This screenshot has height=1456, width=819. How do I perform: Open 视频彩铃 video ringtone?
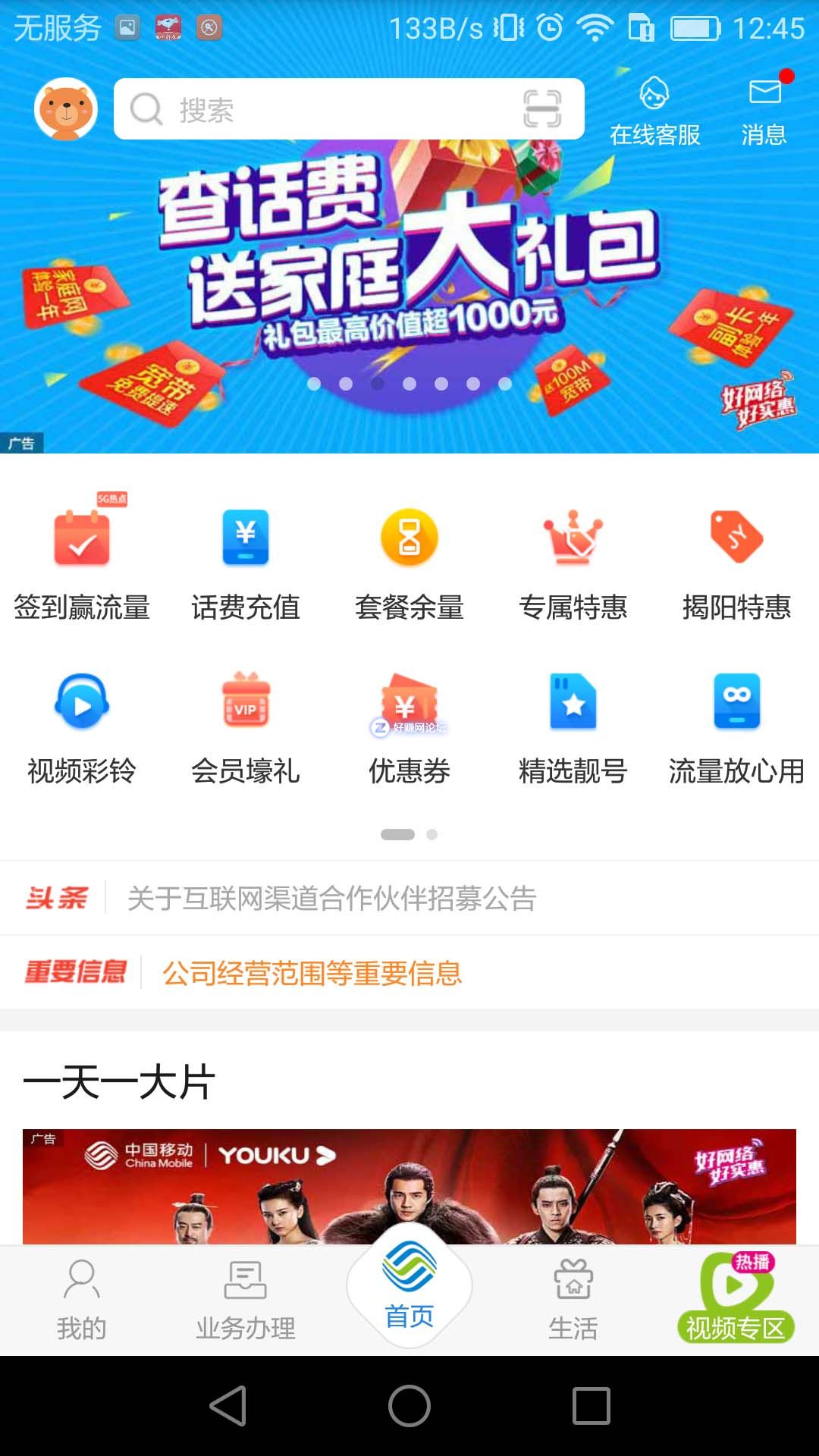(82, 728)
